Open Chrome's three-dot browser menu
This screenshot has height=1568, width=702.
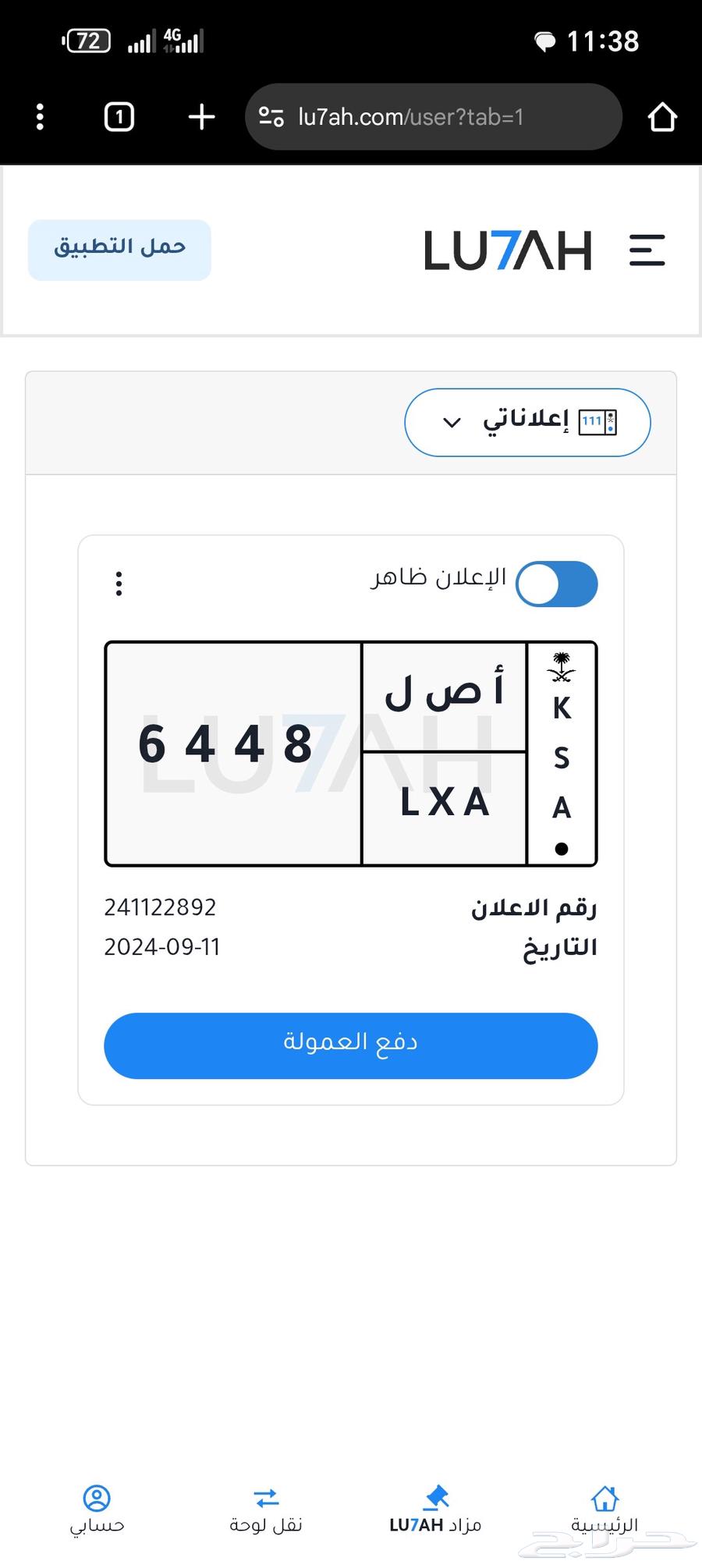(x=40, y=117)
